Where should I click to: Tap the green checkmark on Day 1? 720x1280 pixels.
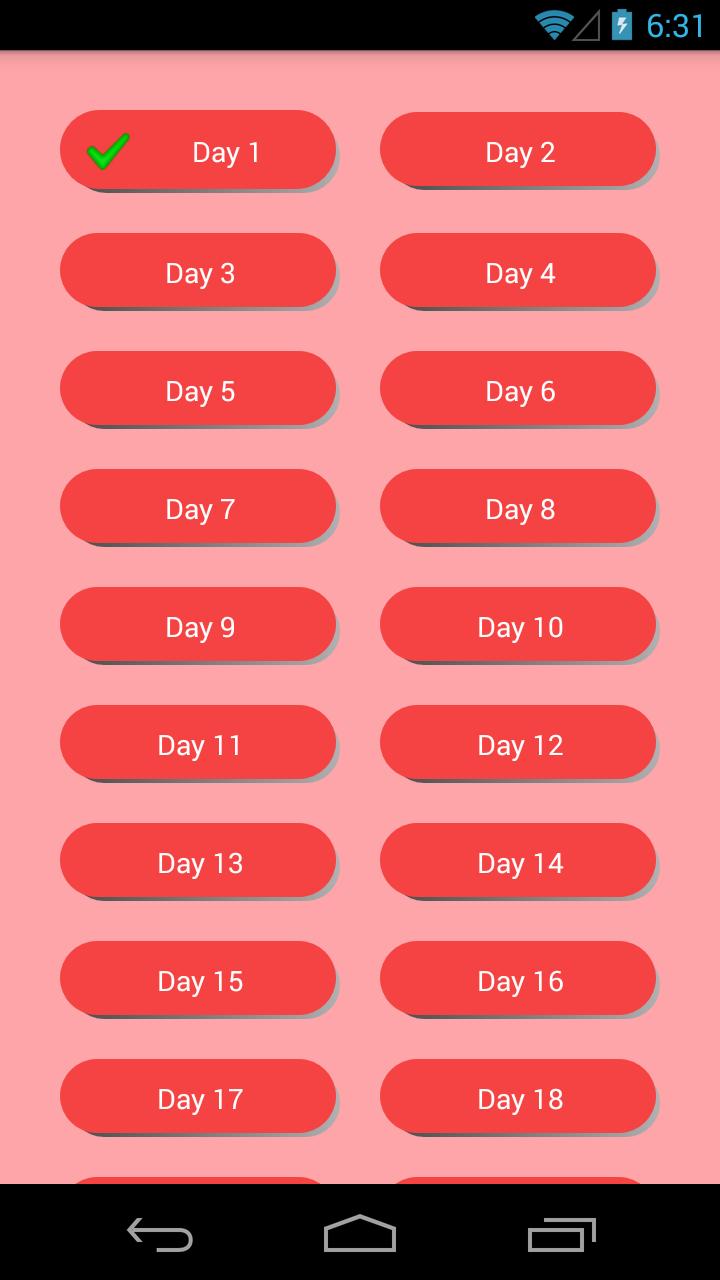(107, 151)
